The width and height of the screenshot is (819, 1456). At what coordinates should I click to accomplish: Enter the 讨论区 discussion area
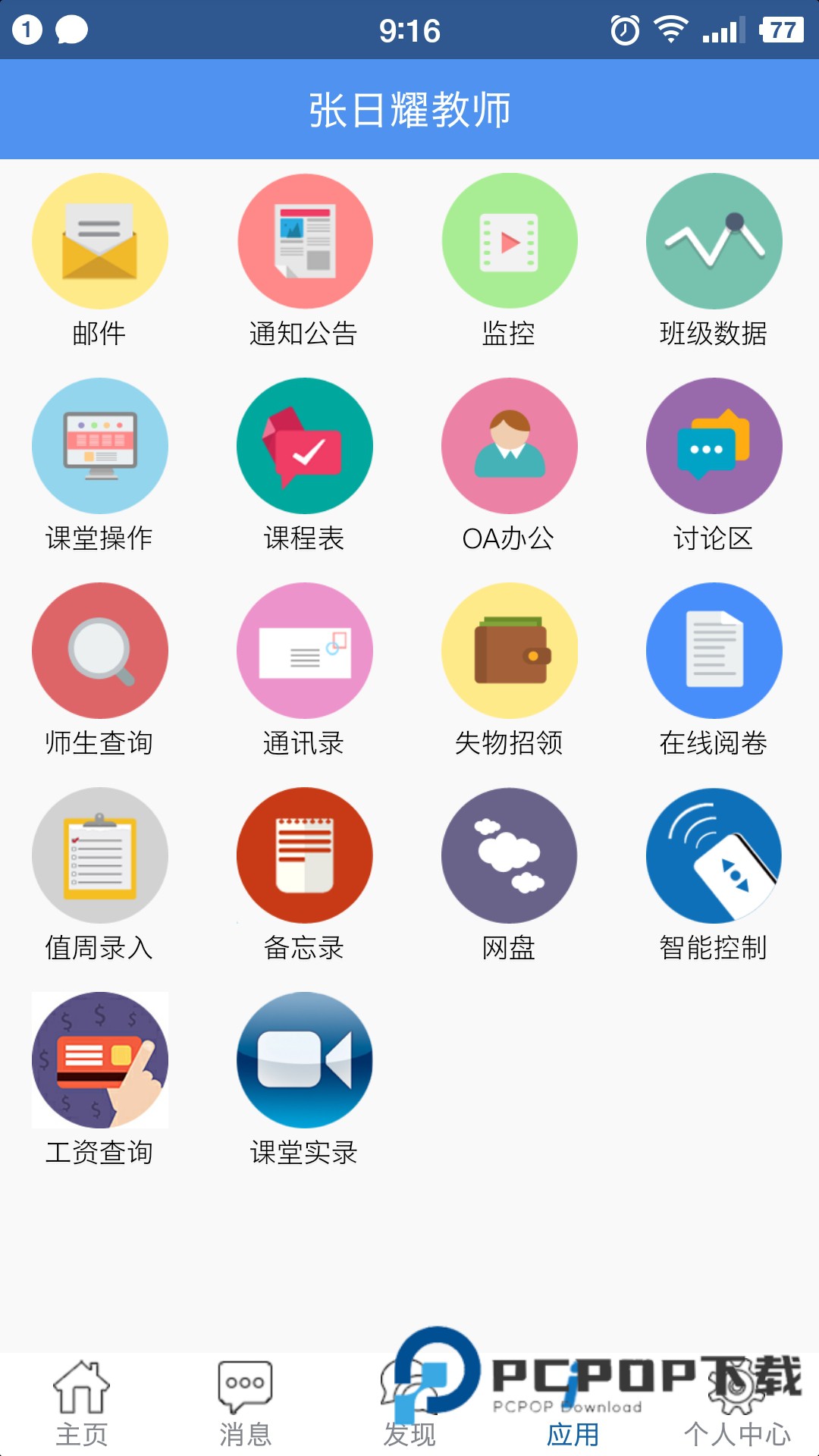(x=714, y=446)
